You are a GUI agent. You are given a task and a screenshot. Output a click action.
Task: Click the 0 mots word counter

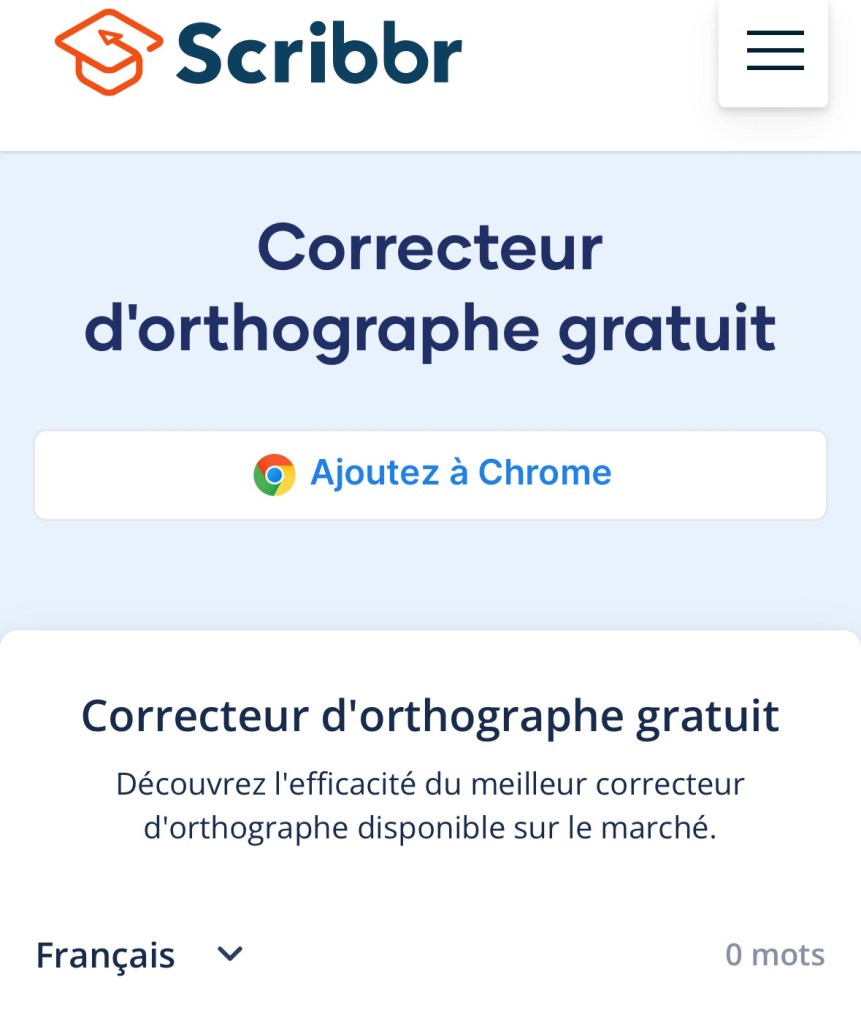(x=775, y=954)
